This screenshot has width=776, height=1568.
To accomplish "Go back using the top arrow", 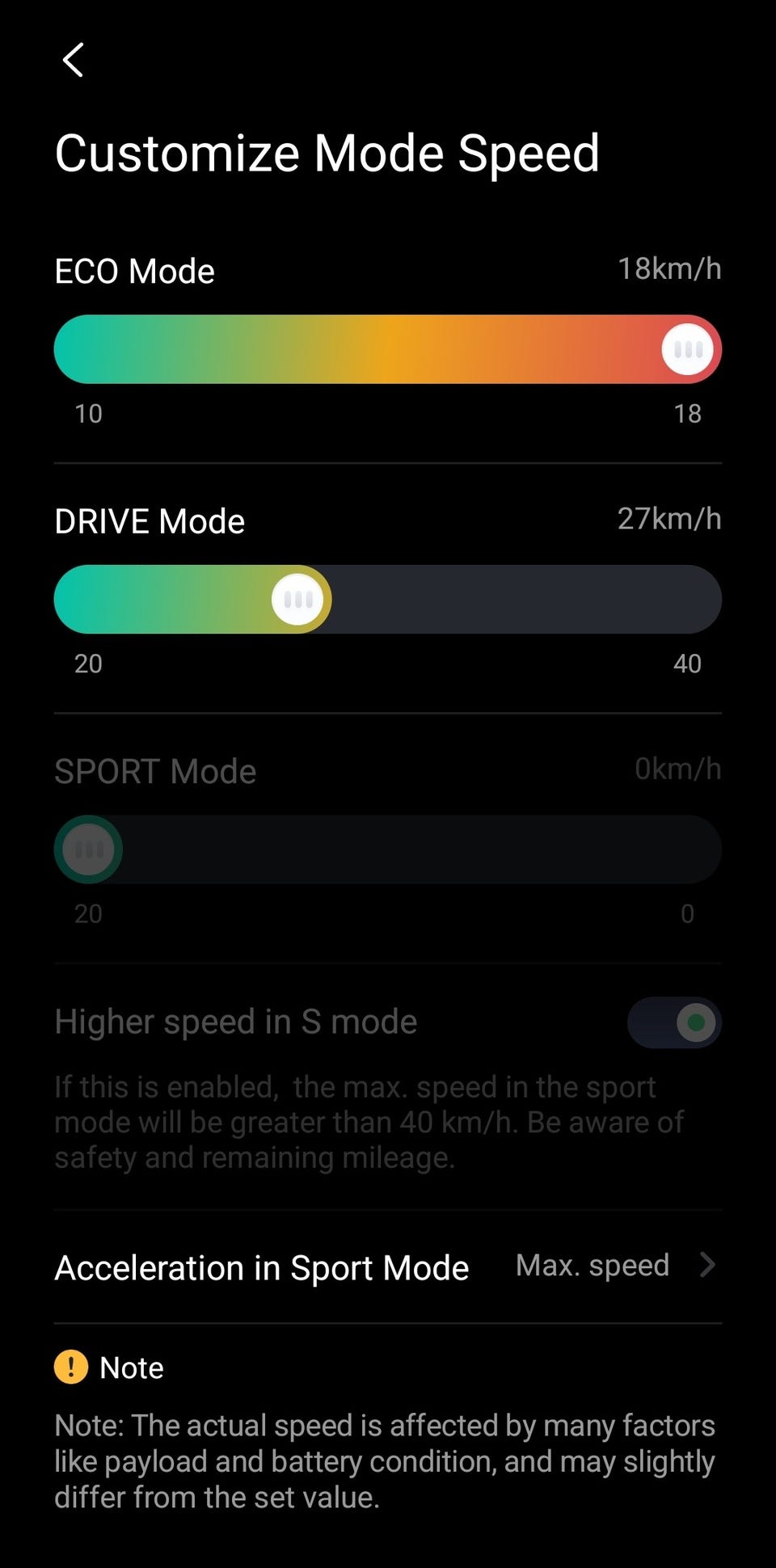I will (x=73, y=61).
